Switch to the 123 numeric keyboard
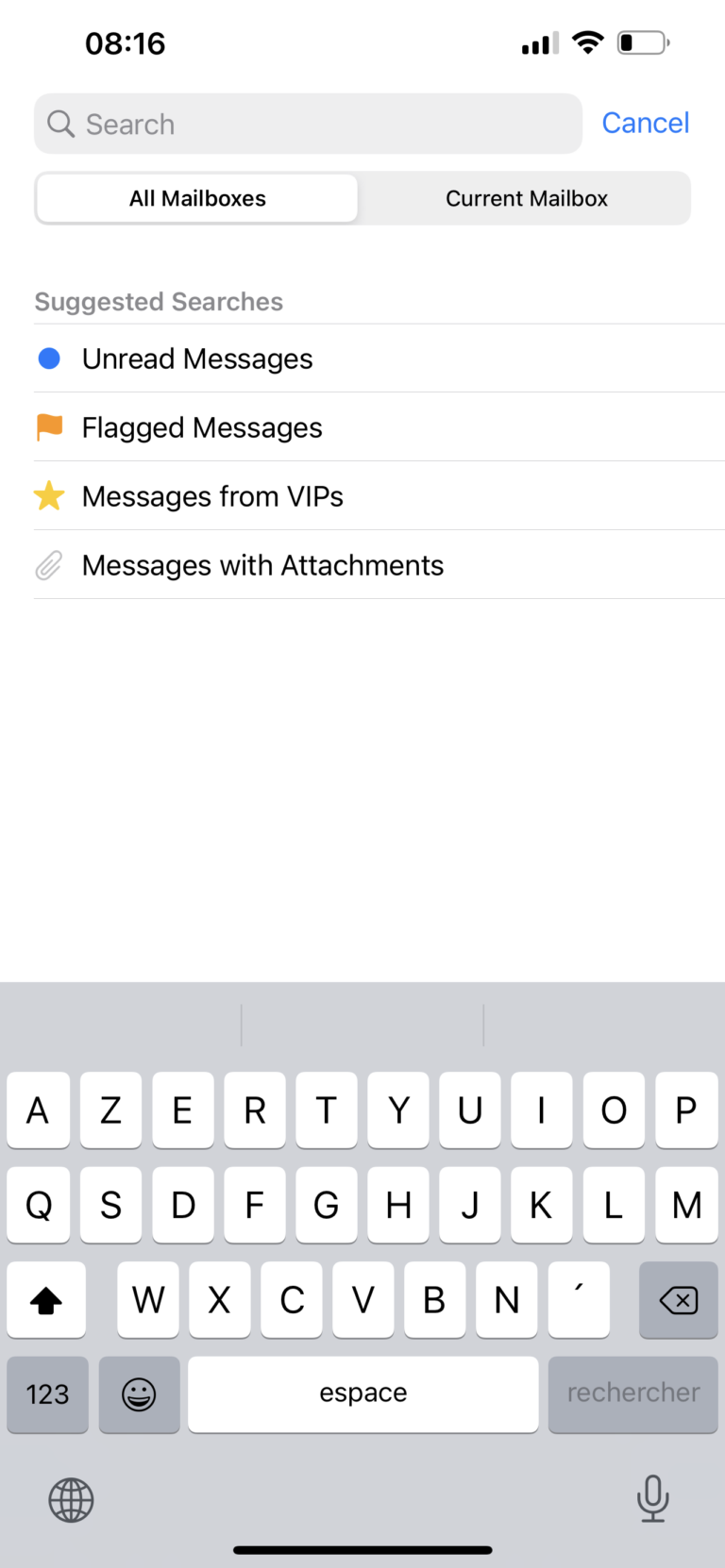 [x=47, y=1393]
